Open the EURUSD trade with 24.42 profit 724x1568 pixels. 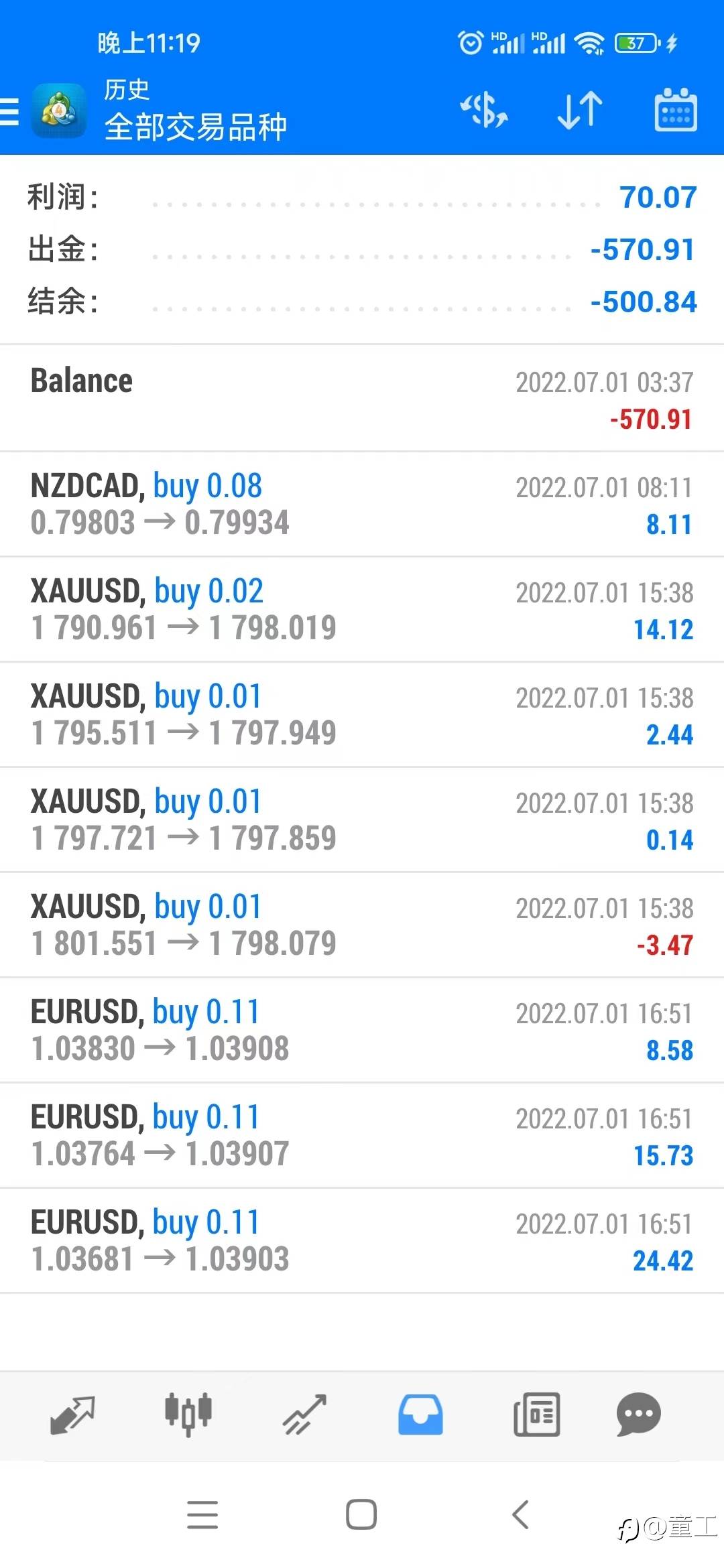coord(362,1241)
